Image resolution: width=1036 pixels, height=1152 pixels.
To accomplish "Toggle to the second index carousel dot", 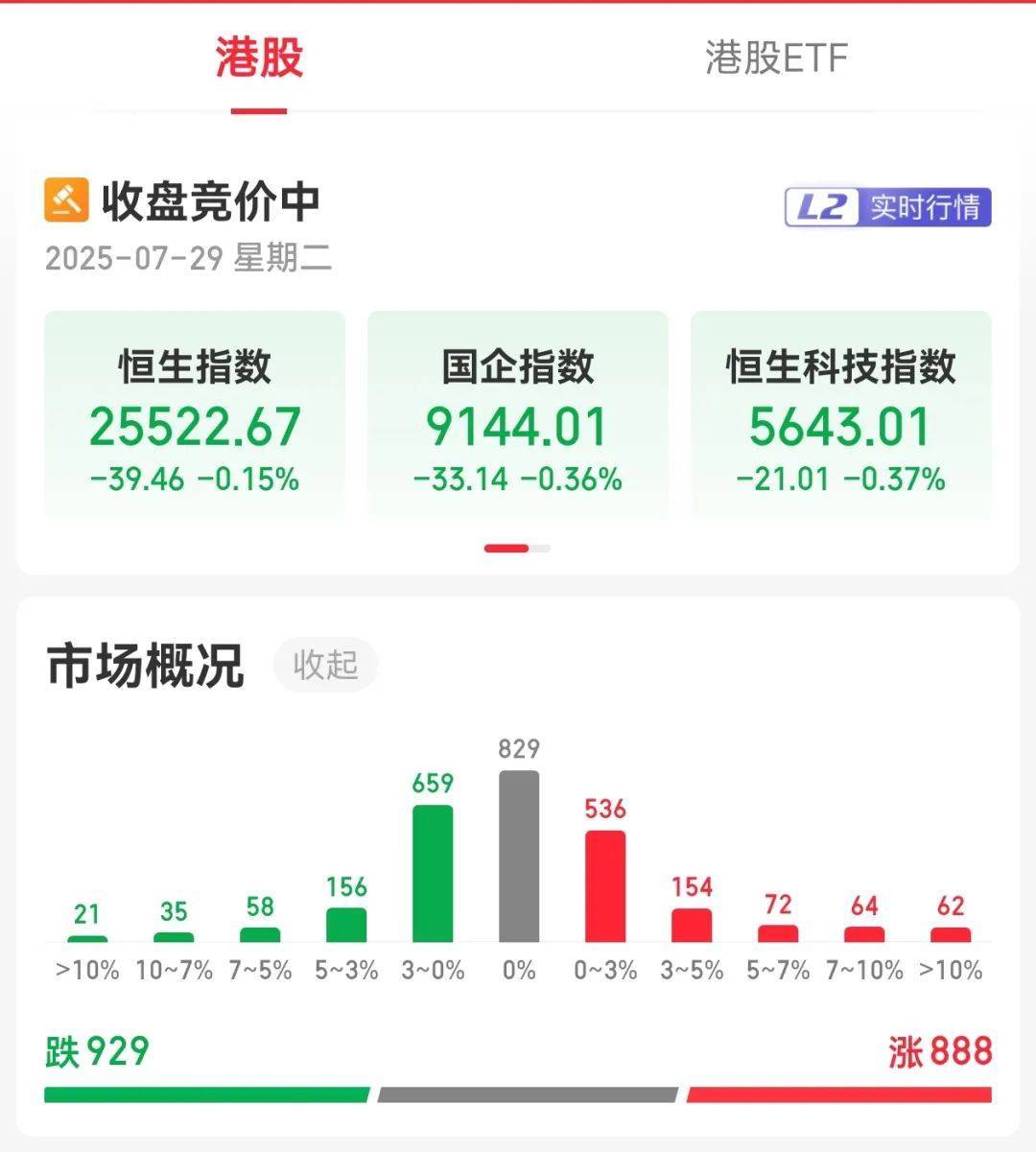I will [541, 548].
